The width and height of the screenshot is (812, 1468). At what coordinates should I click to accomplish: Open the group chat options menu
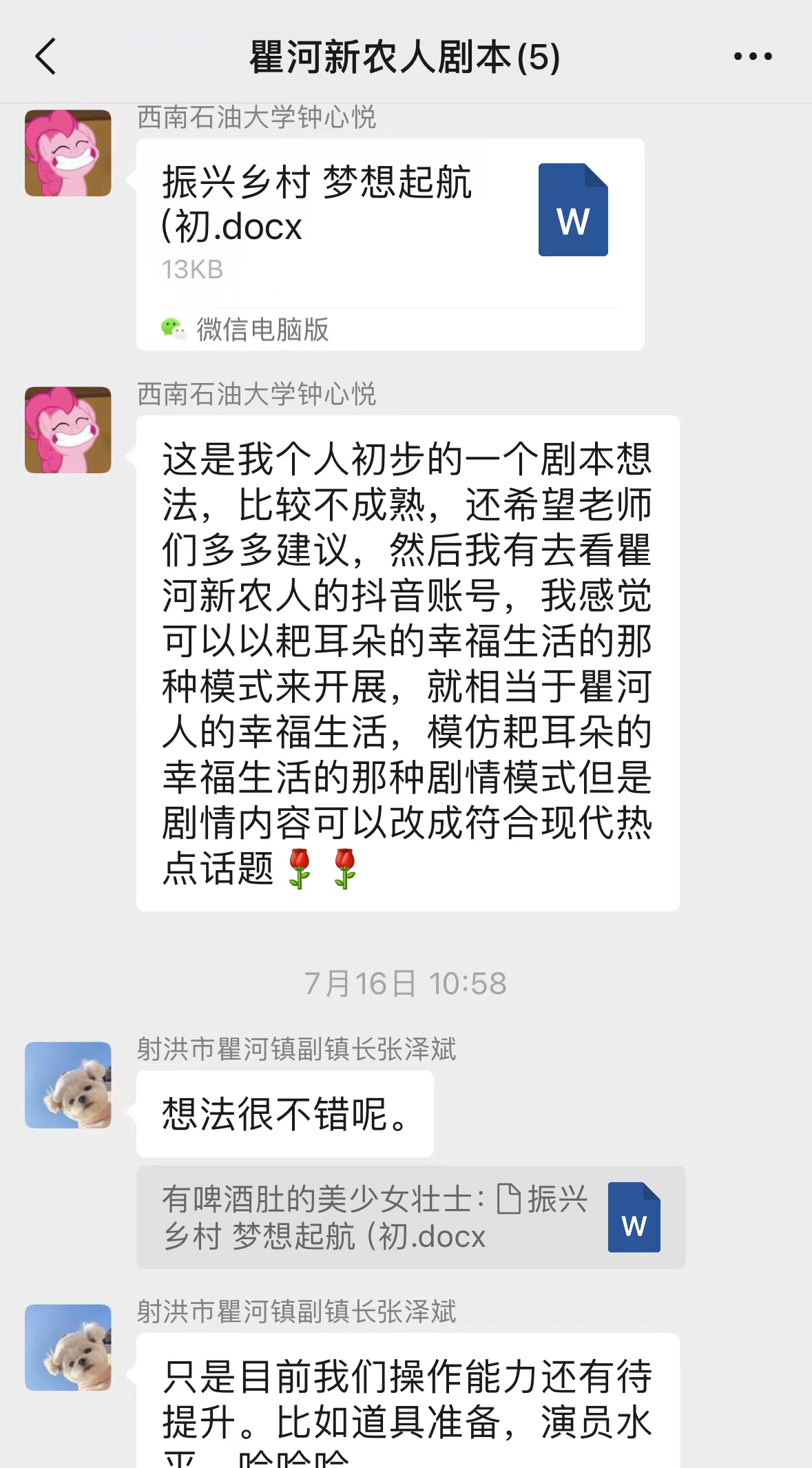(x=752, y=56)
